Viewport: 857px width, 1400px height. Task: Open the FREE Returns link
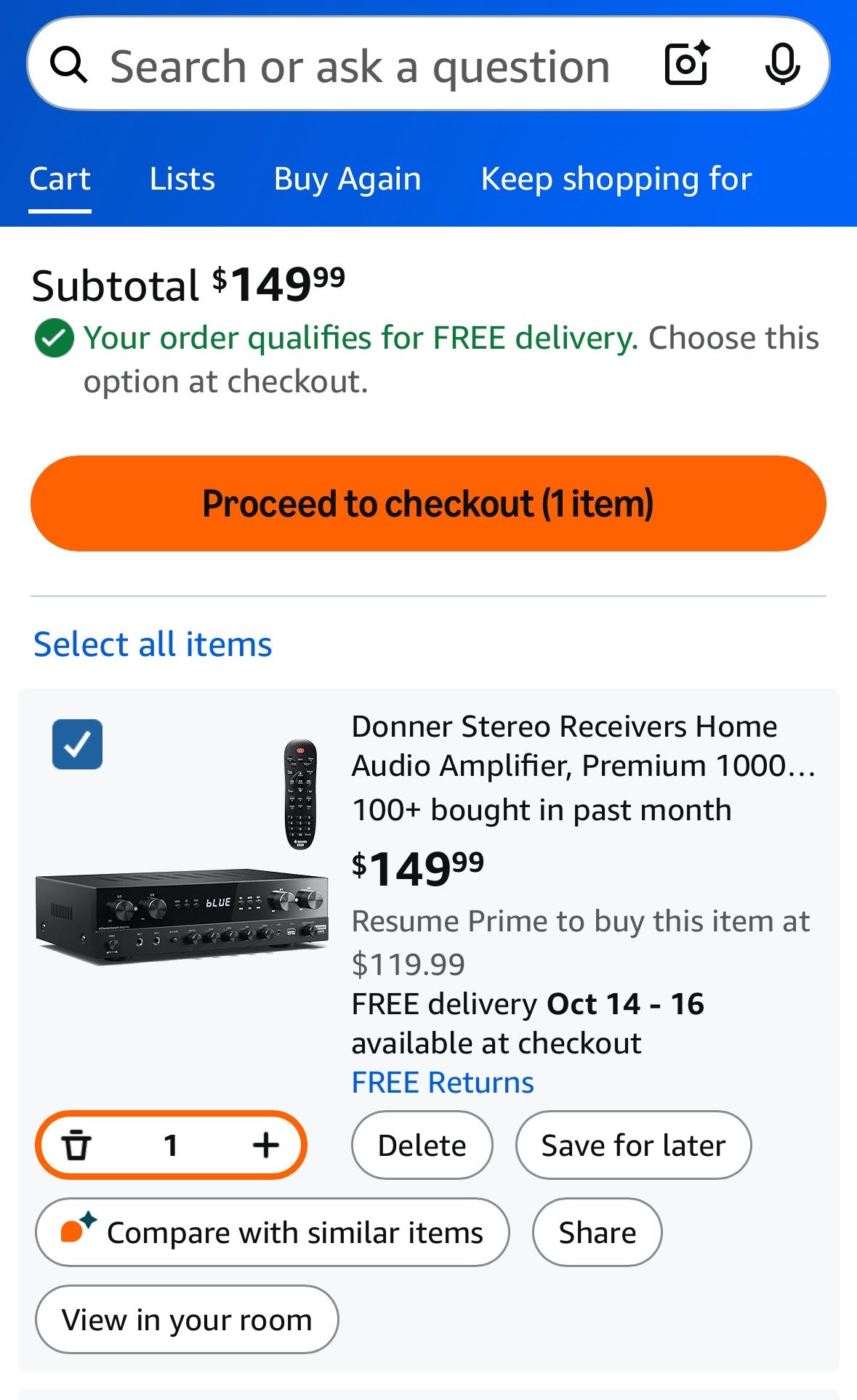pos(442,1082)
